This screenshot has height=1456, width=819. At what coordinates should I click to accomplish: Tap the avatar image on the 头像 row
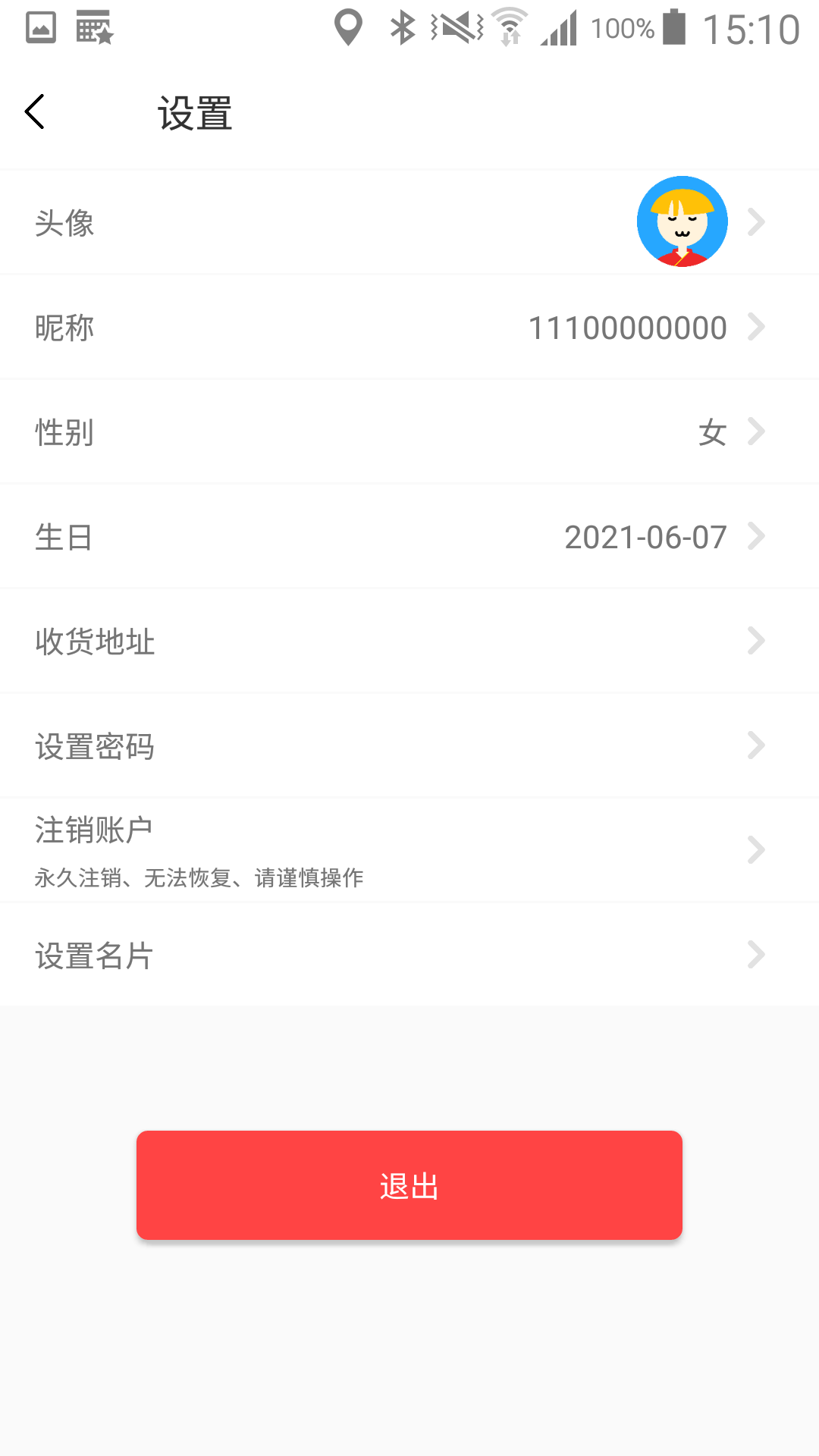[682, 221]
